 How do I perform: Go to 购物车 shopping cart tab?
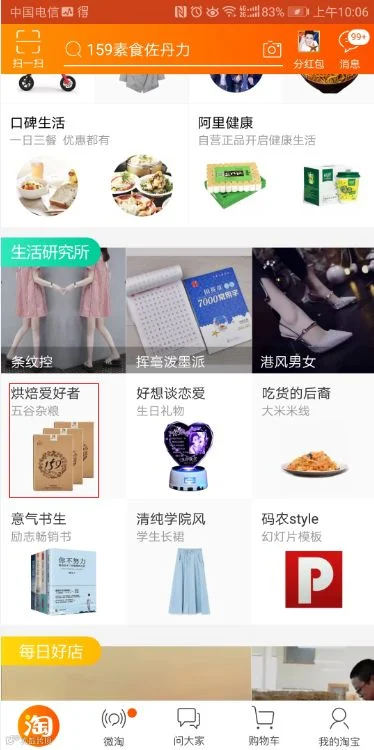click(x=264, y=726)
